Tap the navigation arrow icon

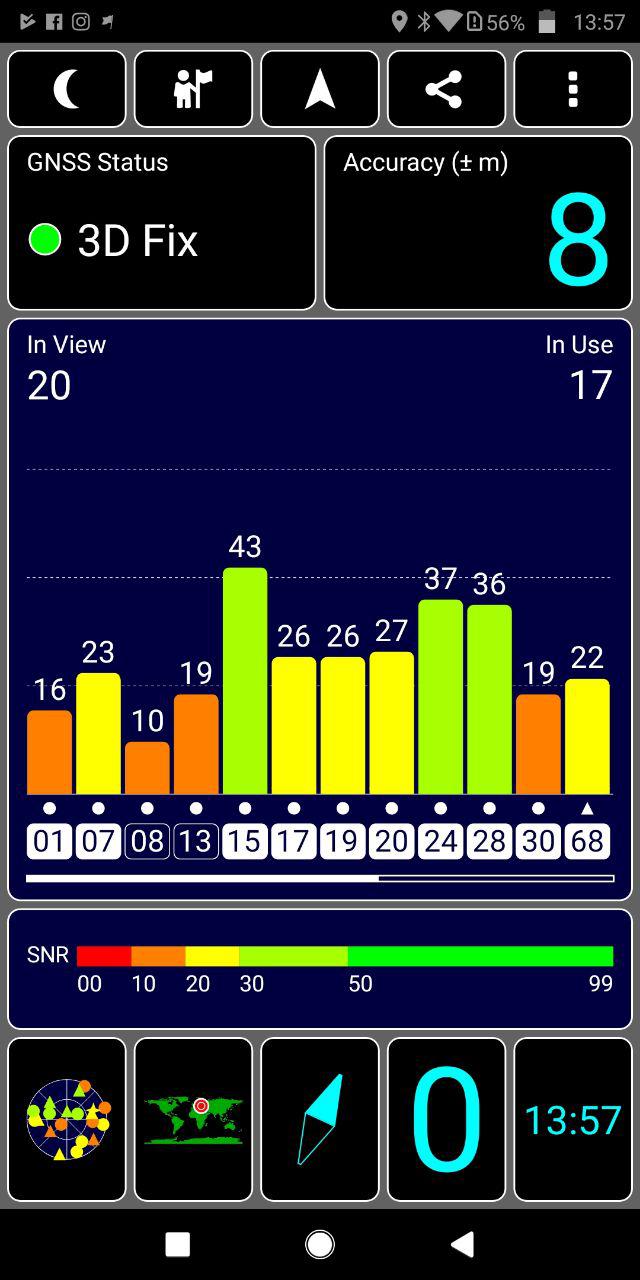click(320, 89)
